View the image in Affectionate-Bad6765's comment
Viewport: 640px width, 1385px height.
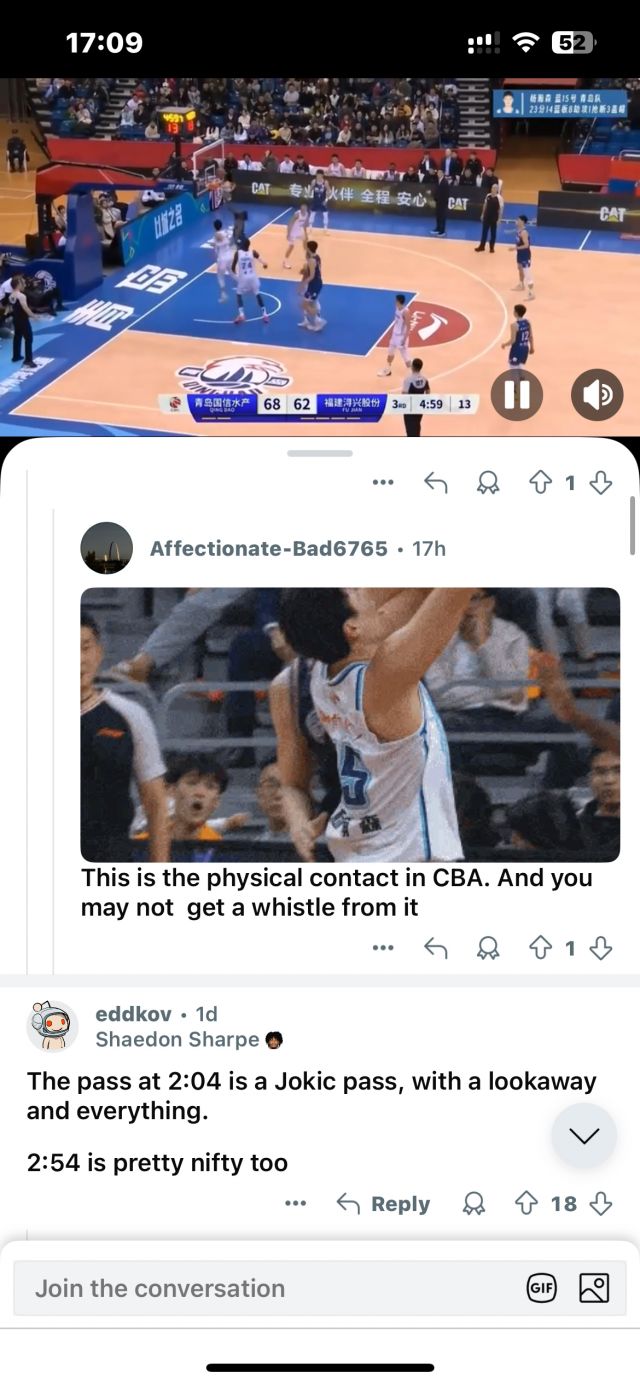[350, 724]
